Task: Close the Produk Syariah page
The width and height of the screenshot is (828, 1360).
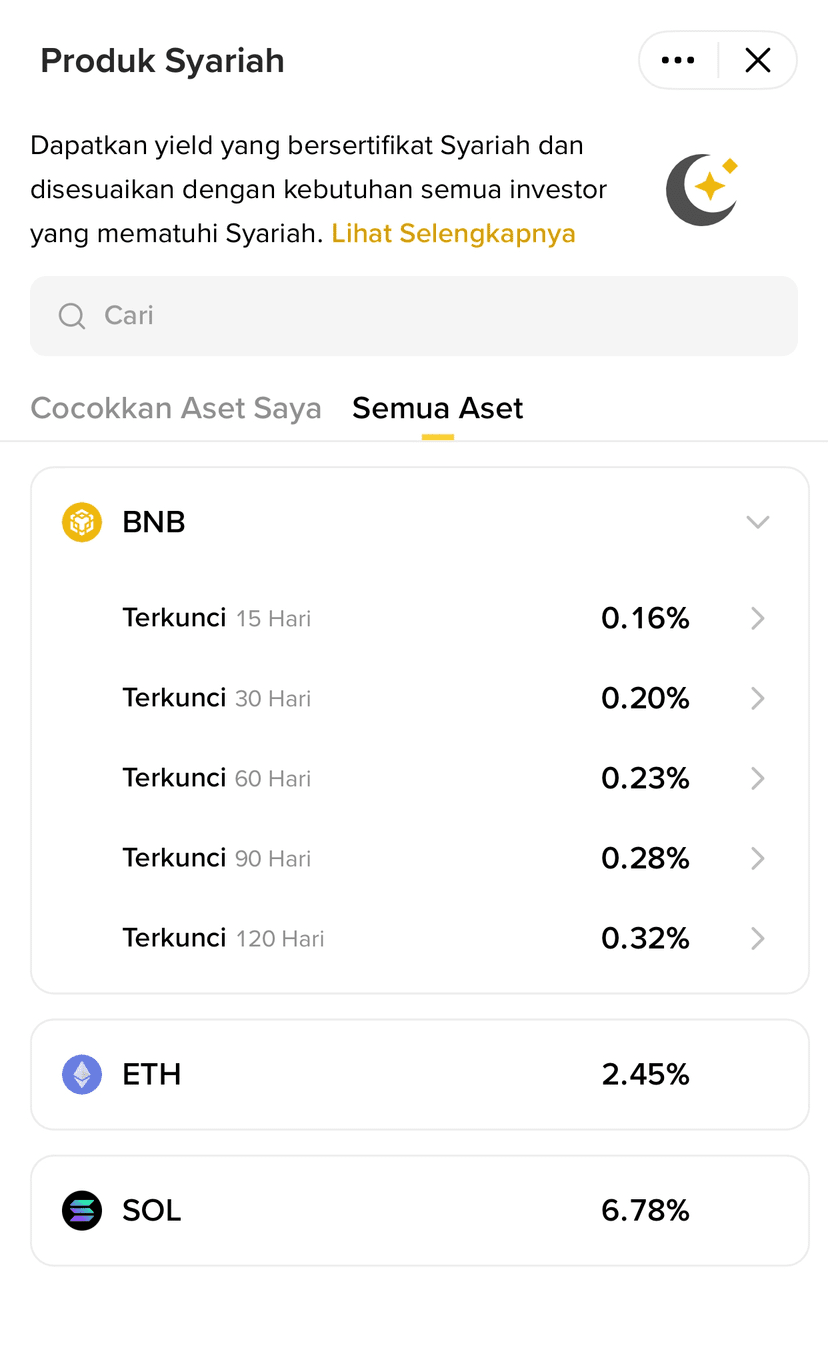Action: pyautogui.click(x=758, y=61)
